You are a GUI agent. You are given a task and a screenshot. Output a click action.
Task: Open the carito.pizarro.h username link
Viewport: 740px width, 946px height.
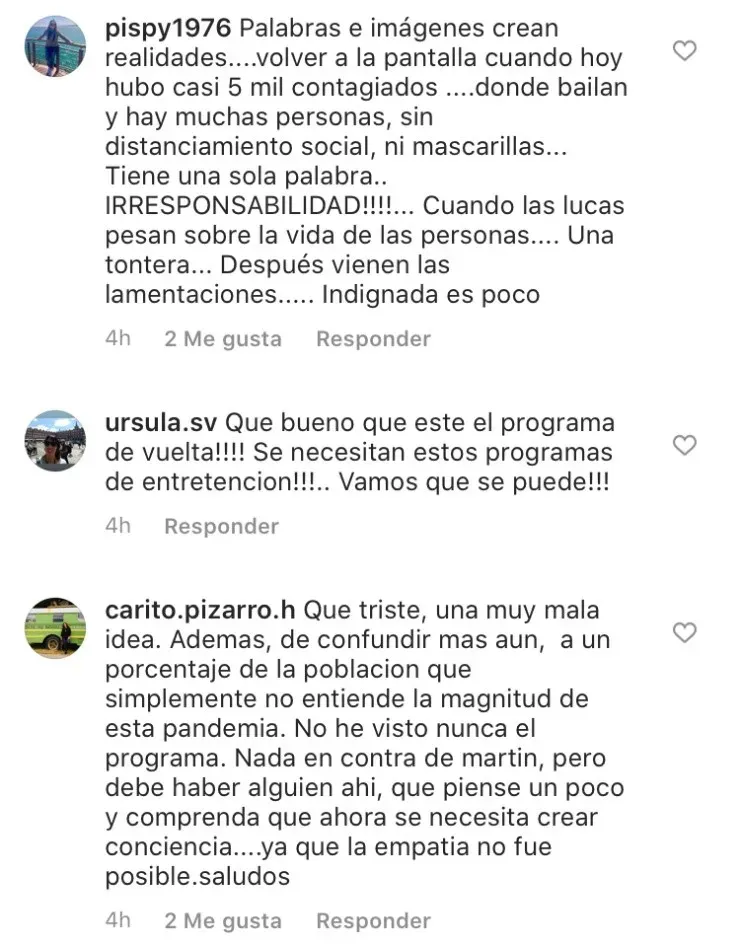click(200, 610)
